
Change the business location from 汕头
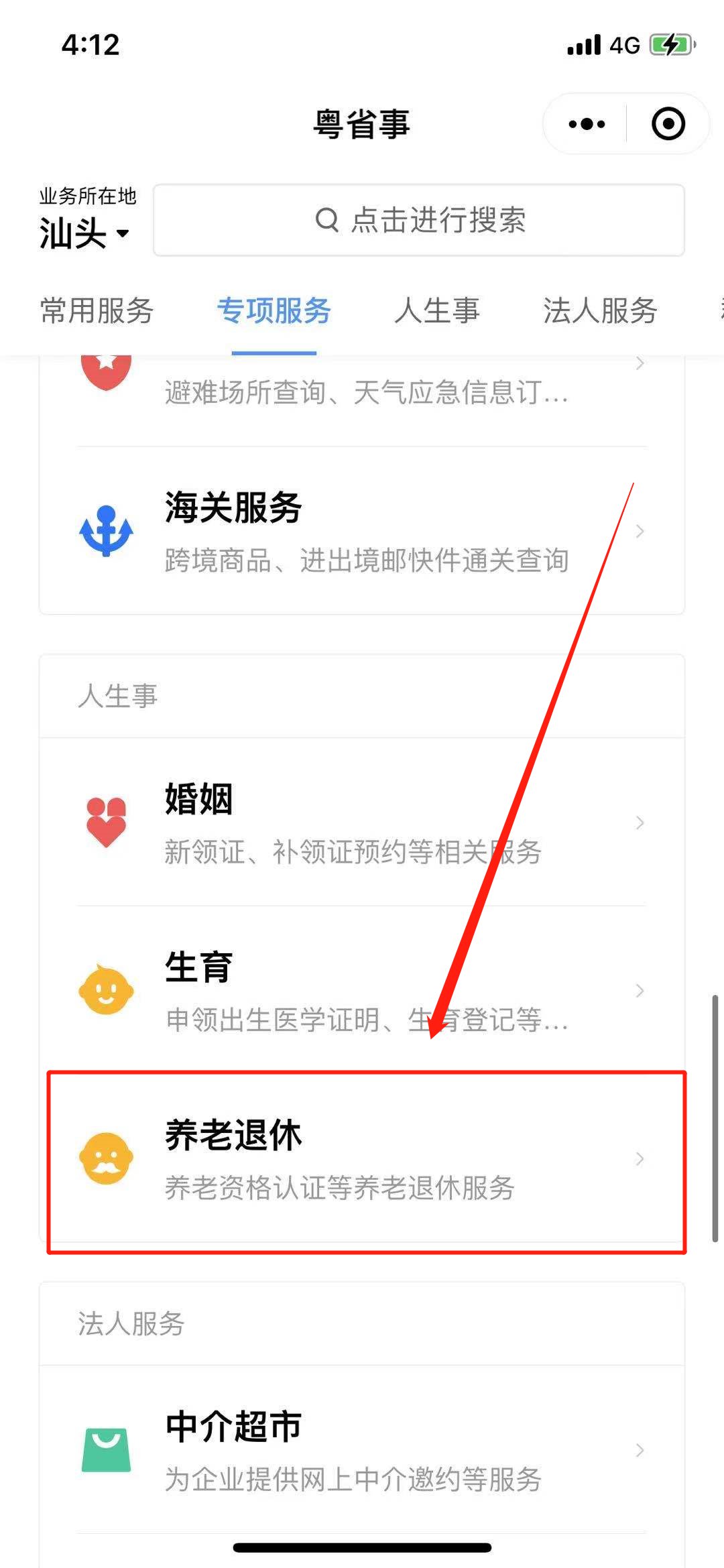(x=84, y=233)
